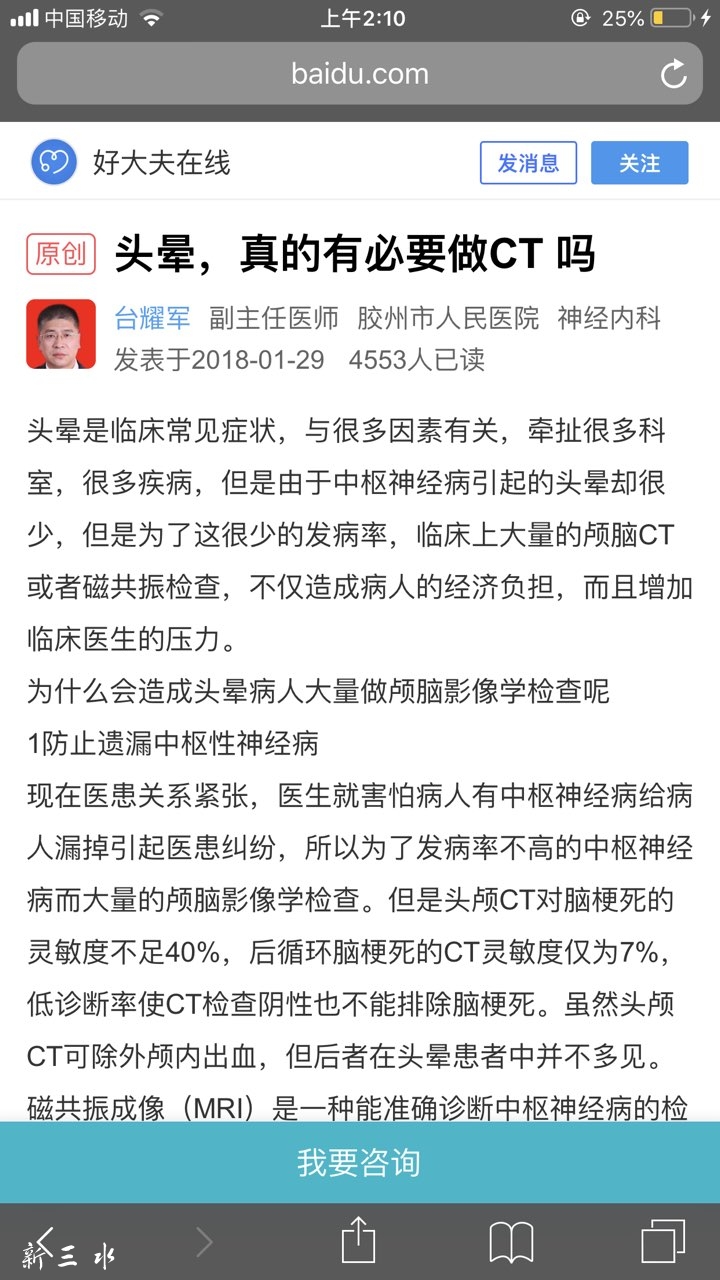Open author 台耀军's profile
Viewport: 720px width, 1280px height.
[x=152, y=318]
